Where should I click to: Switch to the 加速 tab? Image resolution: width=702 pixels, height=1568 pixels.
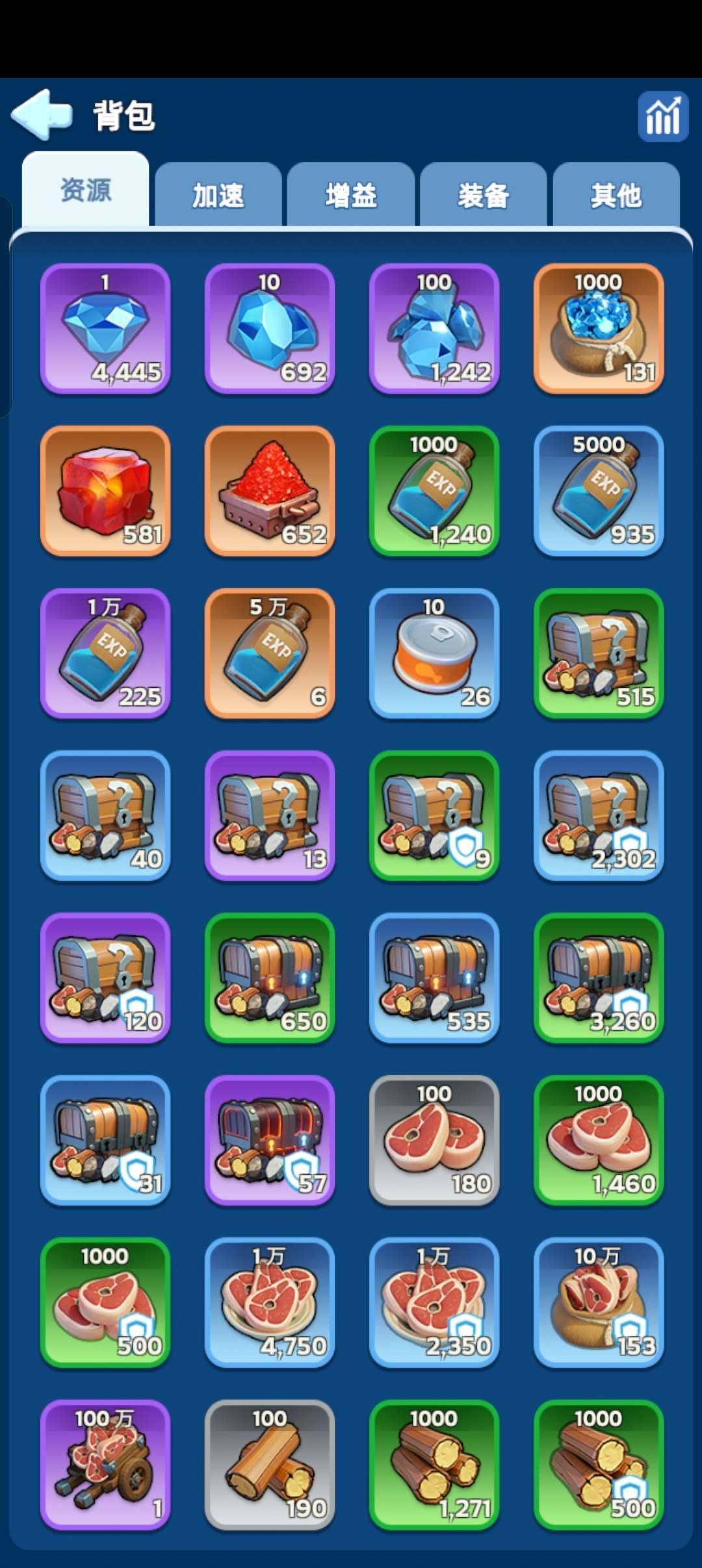pyautogui.click(x=218, y=195)
